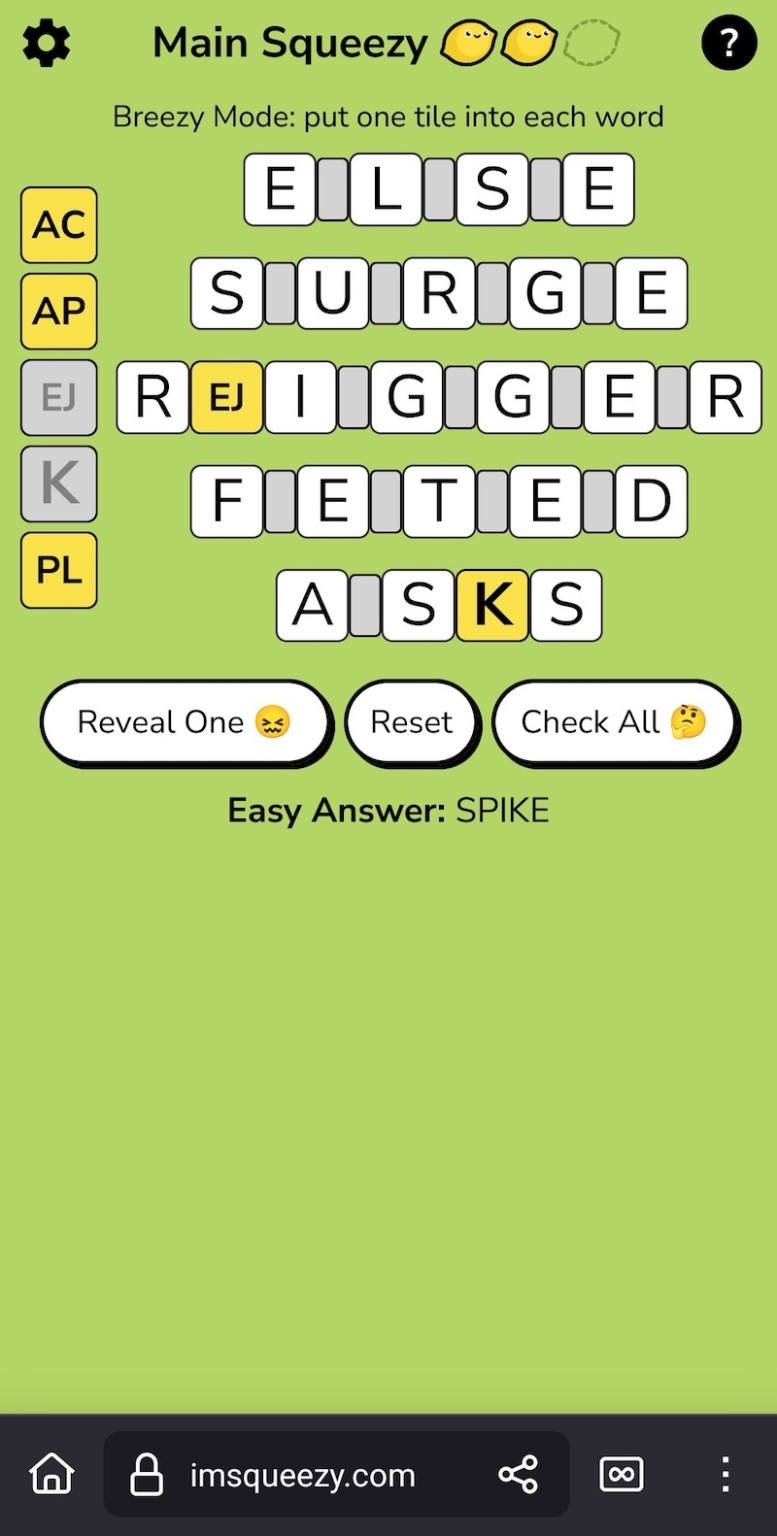
Task: Open the settings gear icon
Action: point(45,43)
